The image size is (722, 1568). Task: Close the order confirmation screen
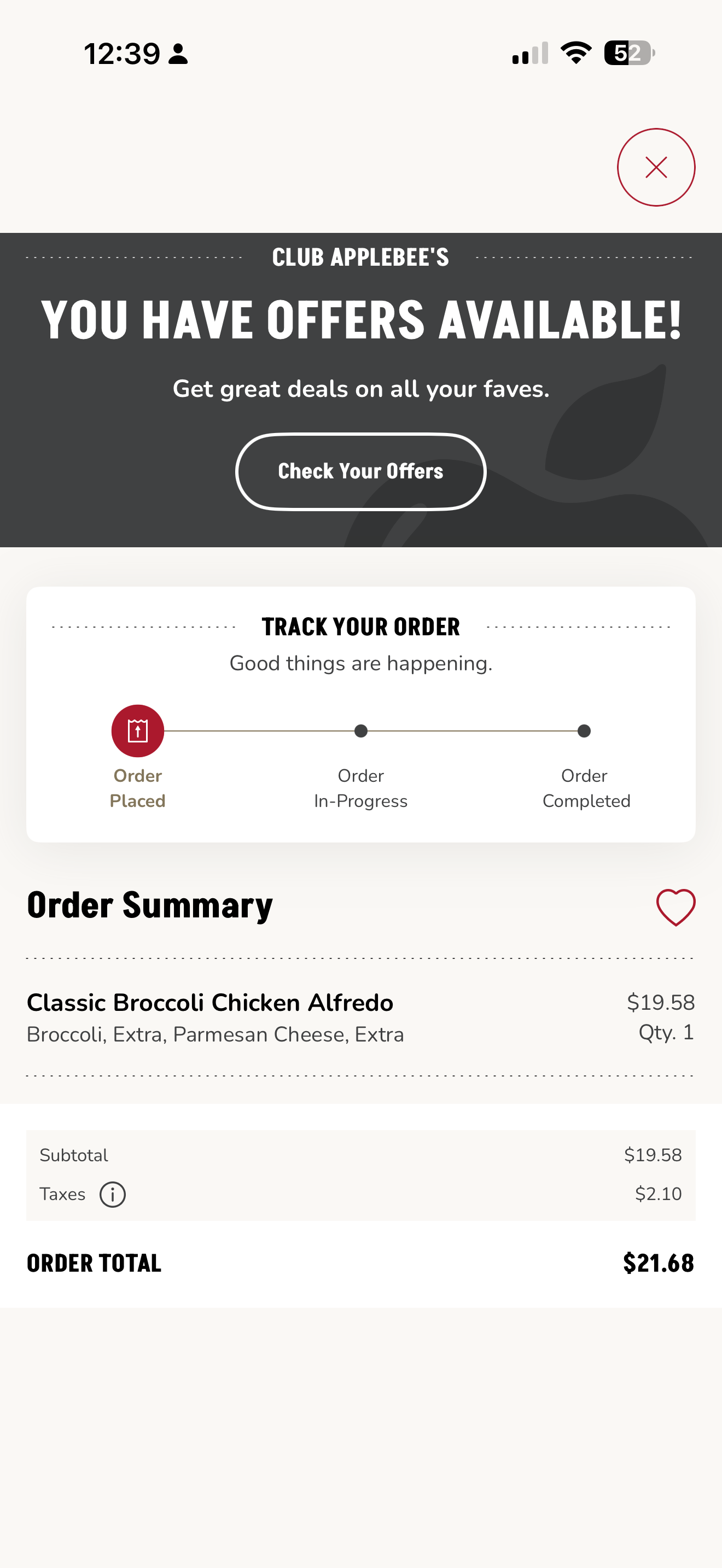click(656, 167)
